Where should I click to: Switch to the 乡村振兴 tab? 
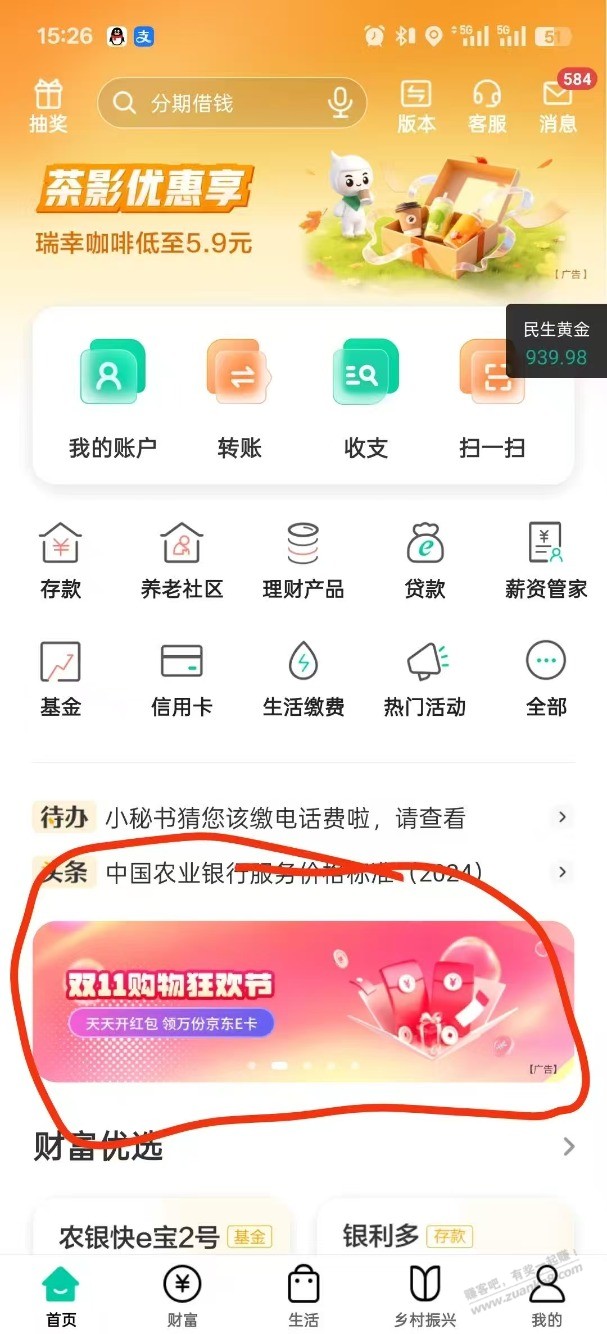pyautogui.click(x=425, y=1295)
